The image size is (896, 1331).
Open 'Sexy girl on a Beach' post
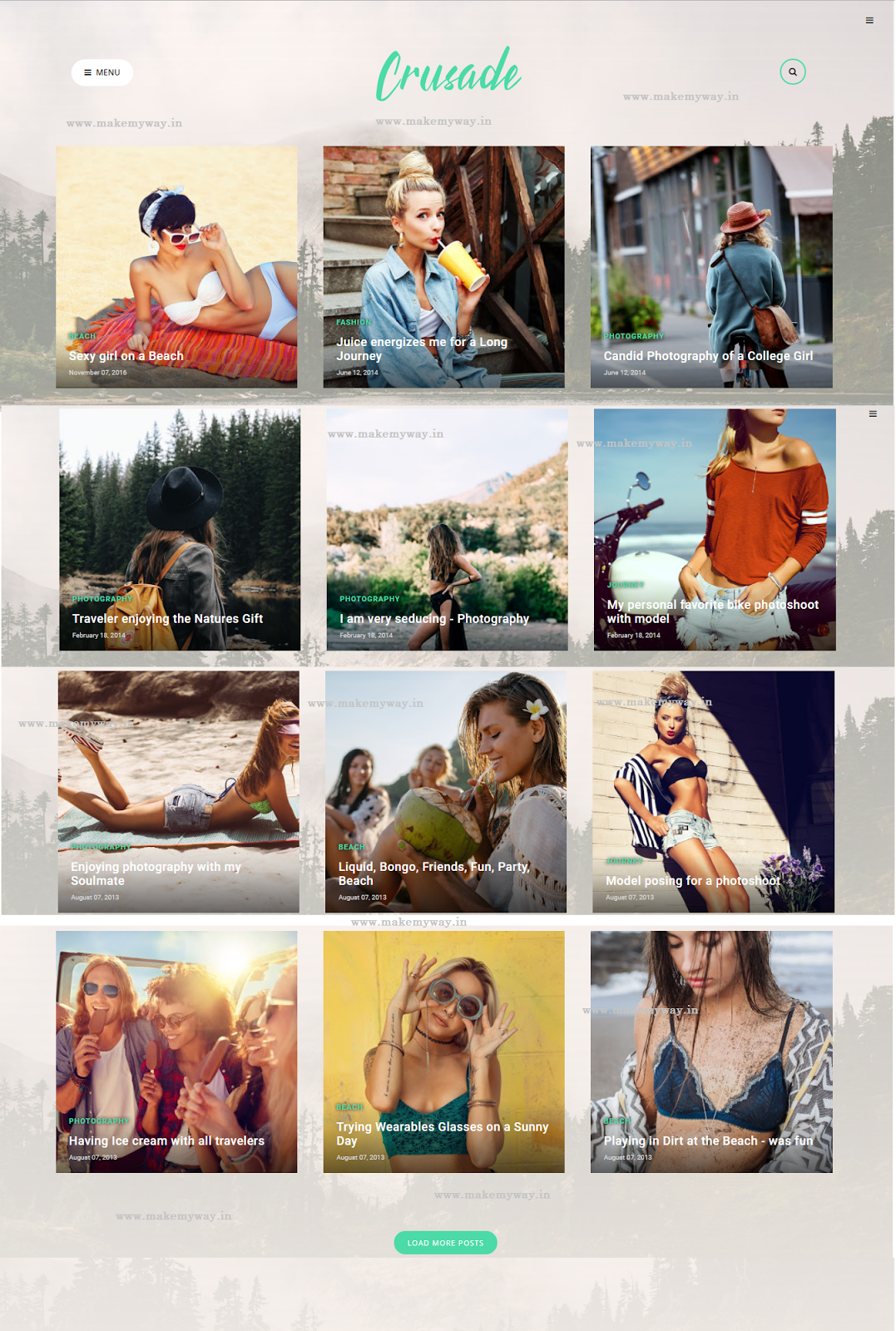[x=126, y=356]
